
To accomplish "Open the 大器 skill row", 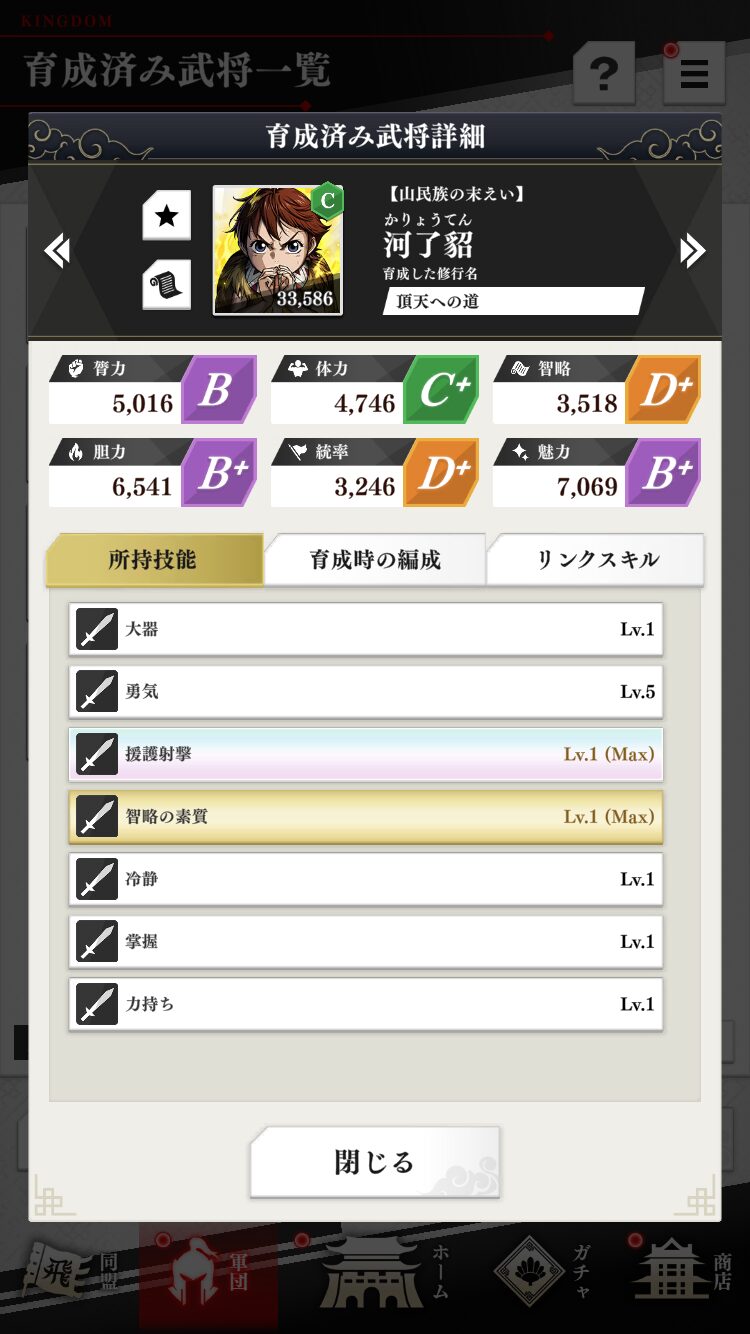I will coord(365,629).
